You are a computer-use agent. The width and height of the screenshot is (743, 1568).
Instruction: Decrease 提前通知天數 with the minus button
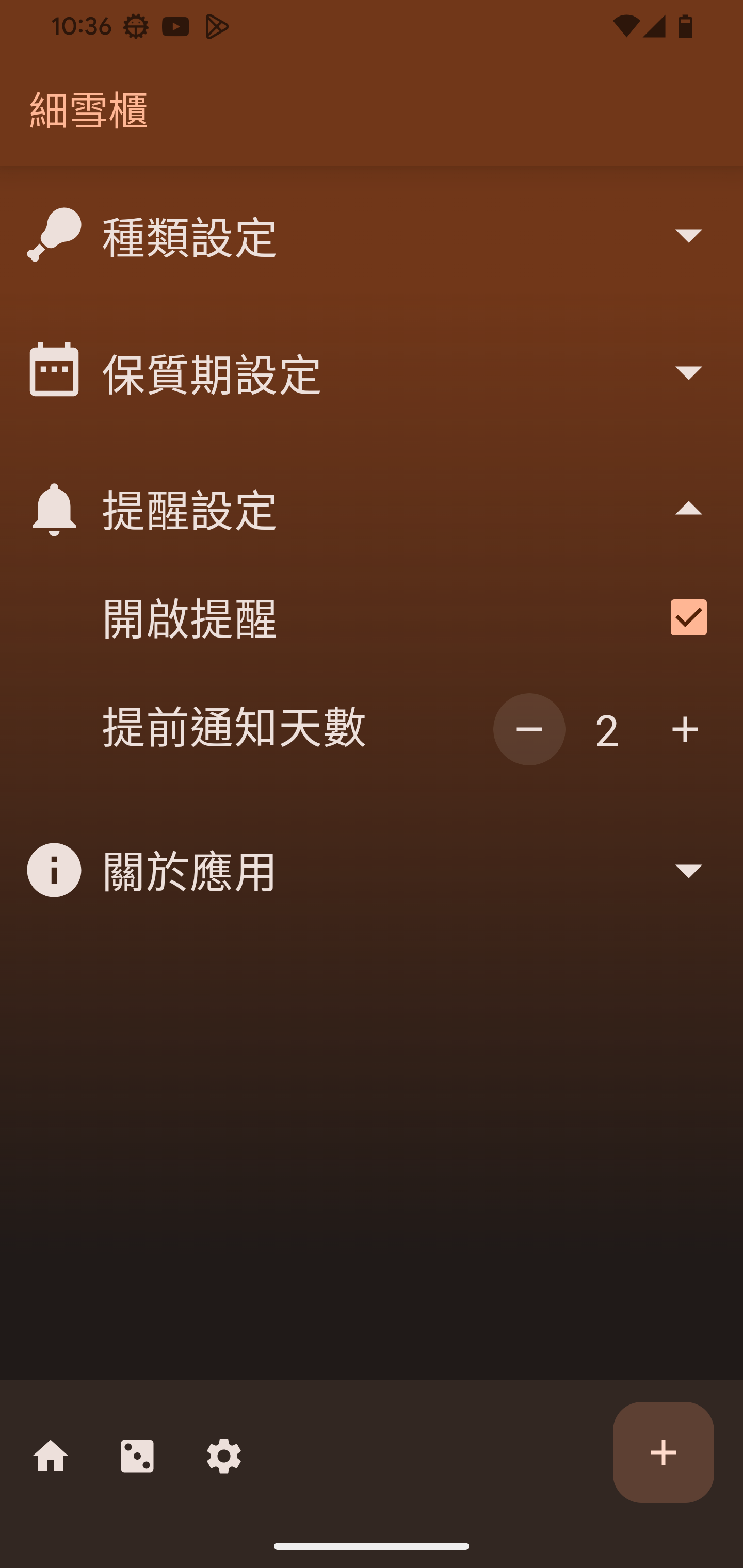529,729
